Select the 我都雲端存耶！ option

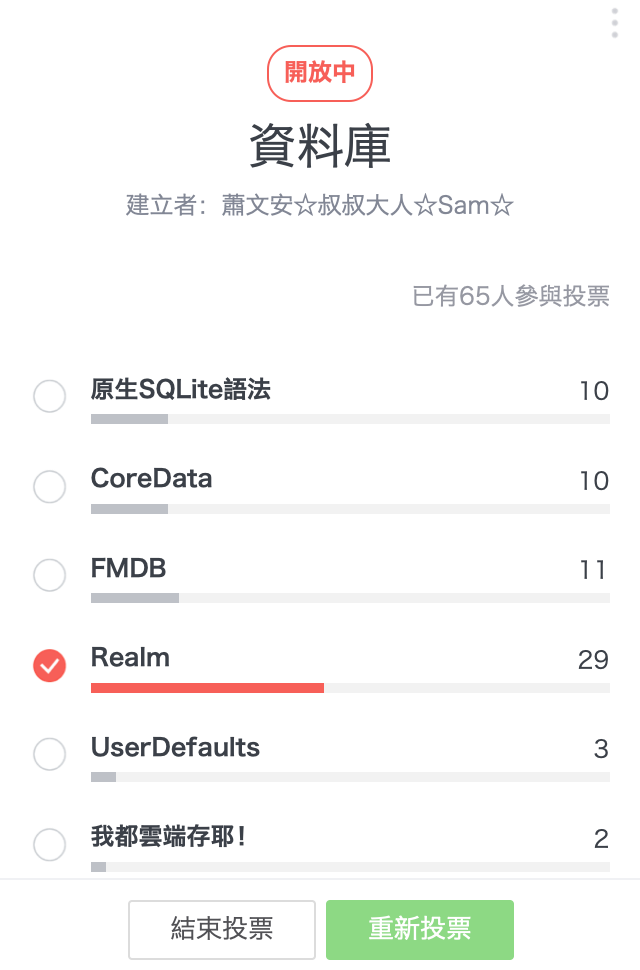click(50, 844)
